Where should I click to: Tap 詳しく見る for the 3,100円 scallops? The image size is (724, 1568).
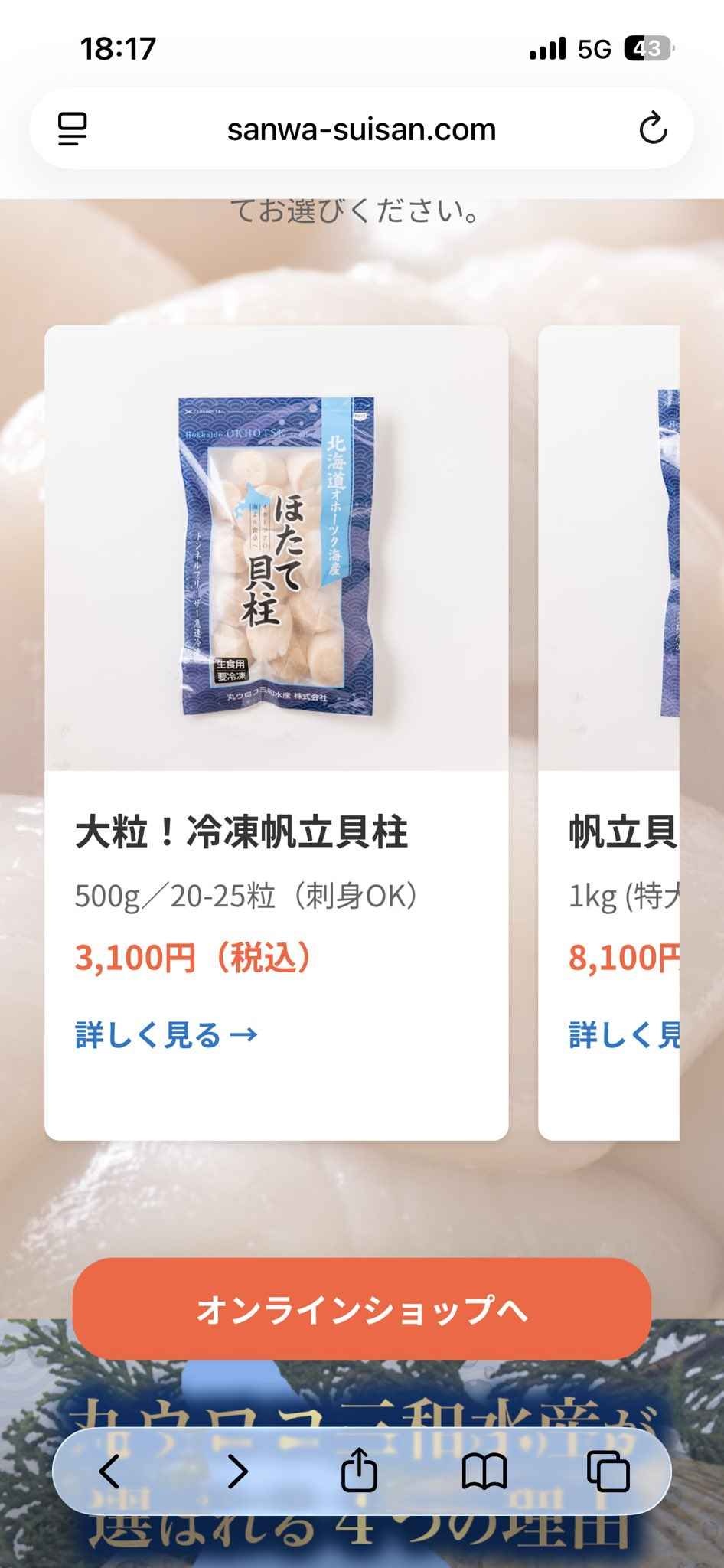click(166, 1035)
